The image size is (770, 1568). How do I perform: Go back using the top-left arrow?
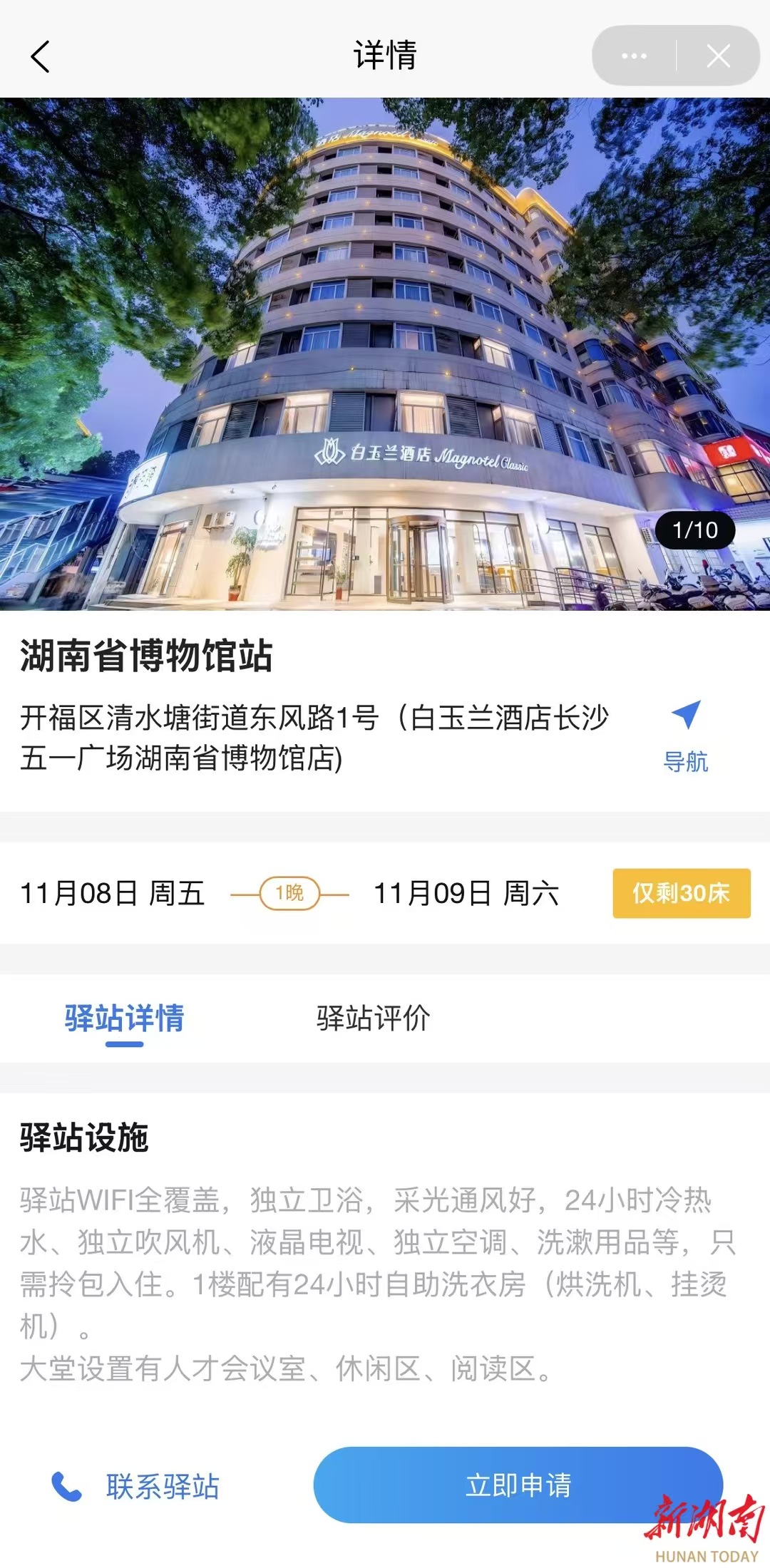tap(41, 56)
